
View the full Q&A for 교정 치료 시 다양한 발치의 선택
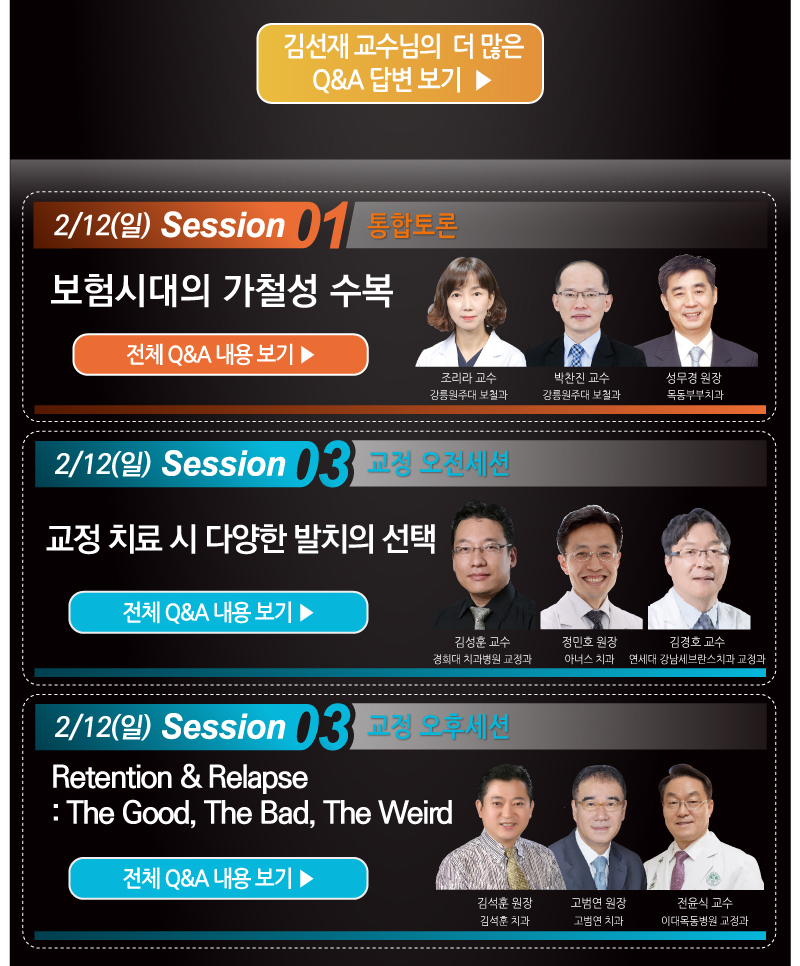click(x=218, y=612)
